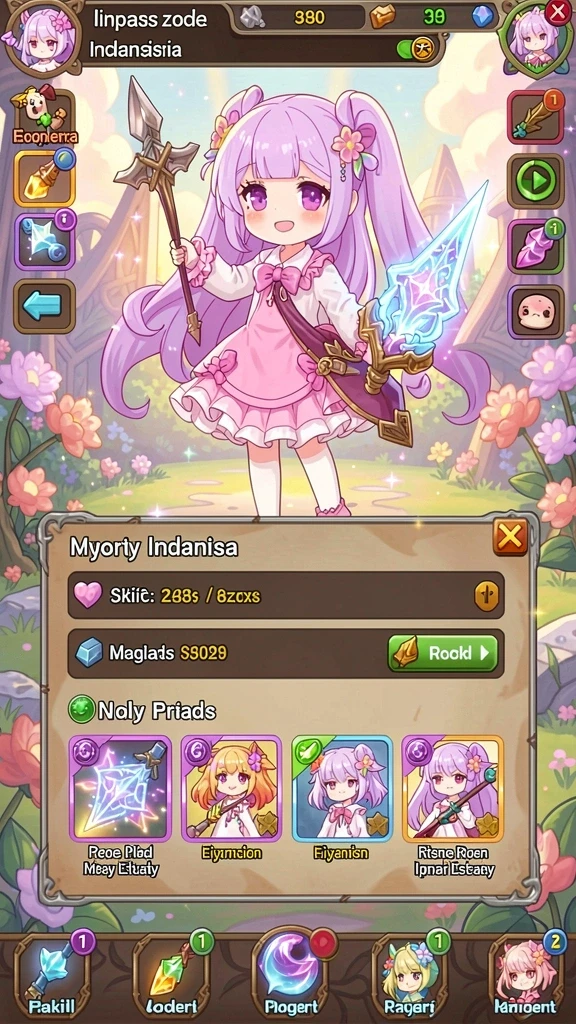The image size is (576, 1024).
Task: Open the yellow gem wand icon
Action: [x=44, y=178]
